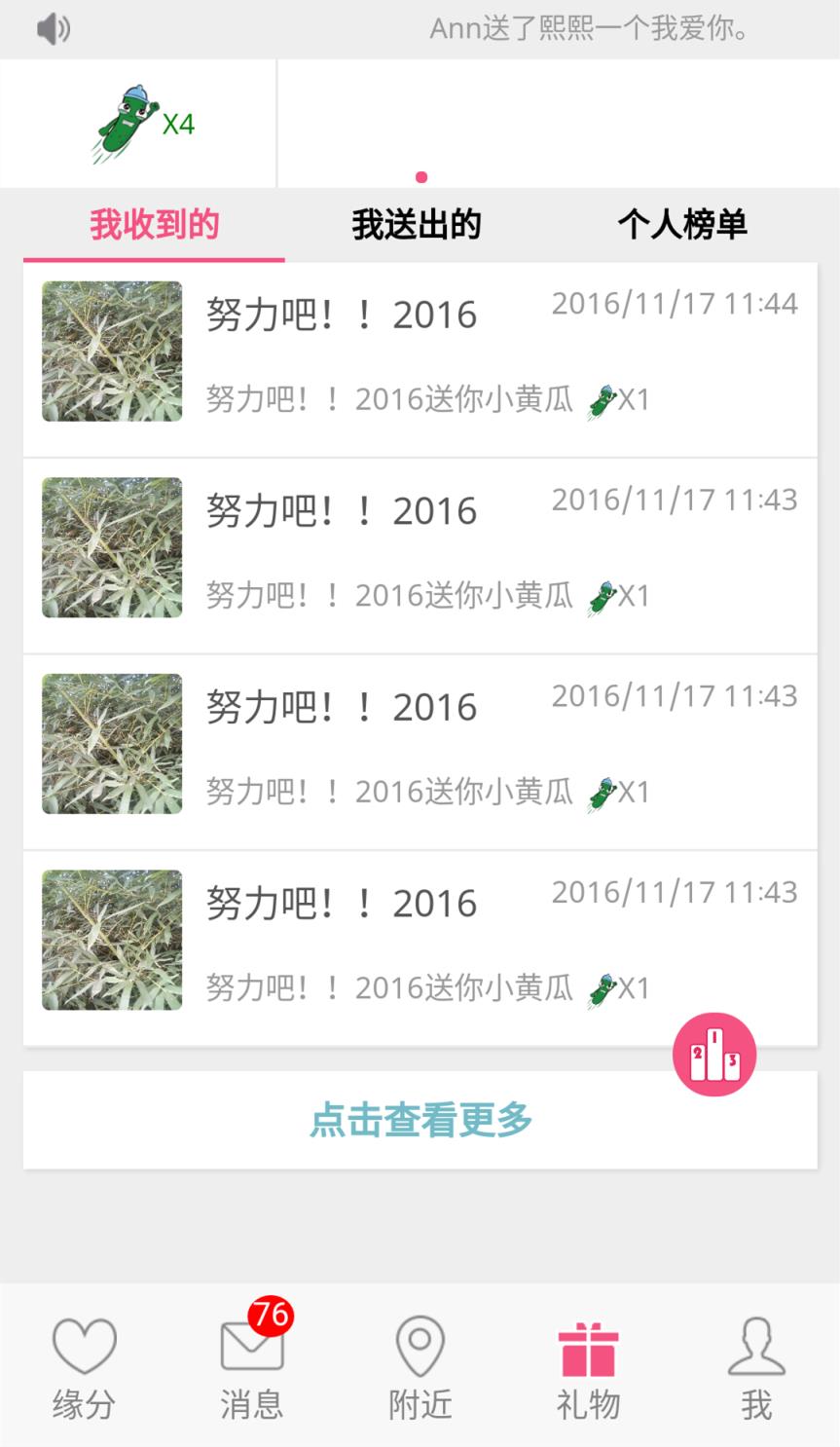840x1447 pixels.
Task: Tap the pink dot indicator above tabs
Action: click(x=421, y=177)
